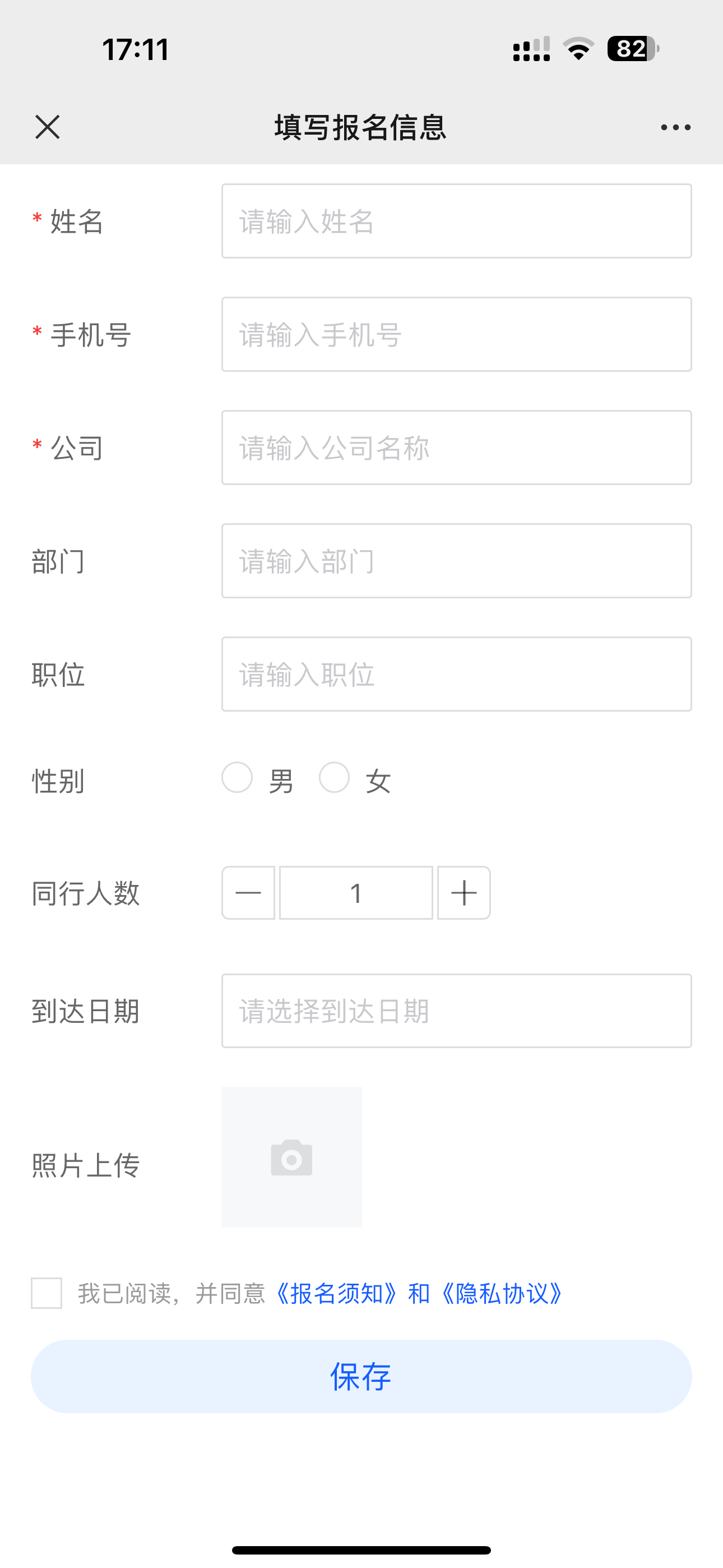This screenshot has height=1568, width=723.
Task: Select the 公司 company name field
Action: pos(456,448)
